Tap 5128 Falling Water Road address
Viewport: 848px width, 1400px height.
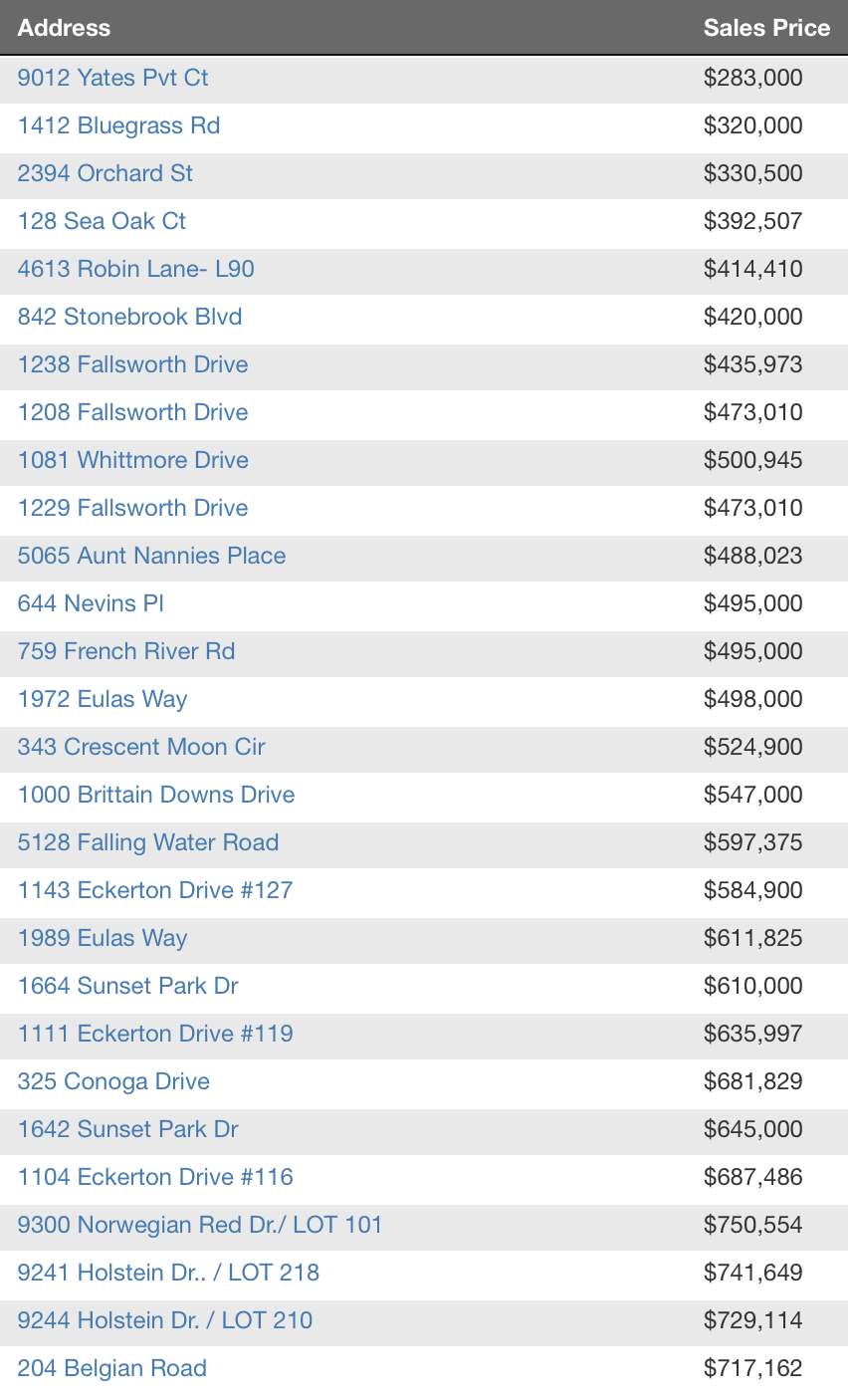[x=148, y=842]
